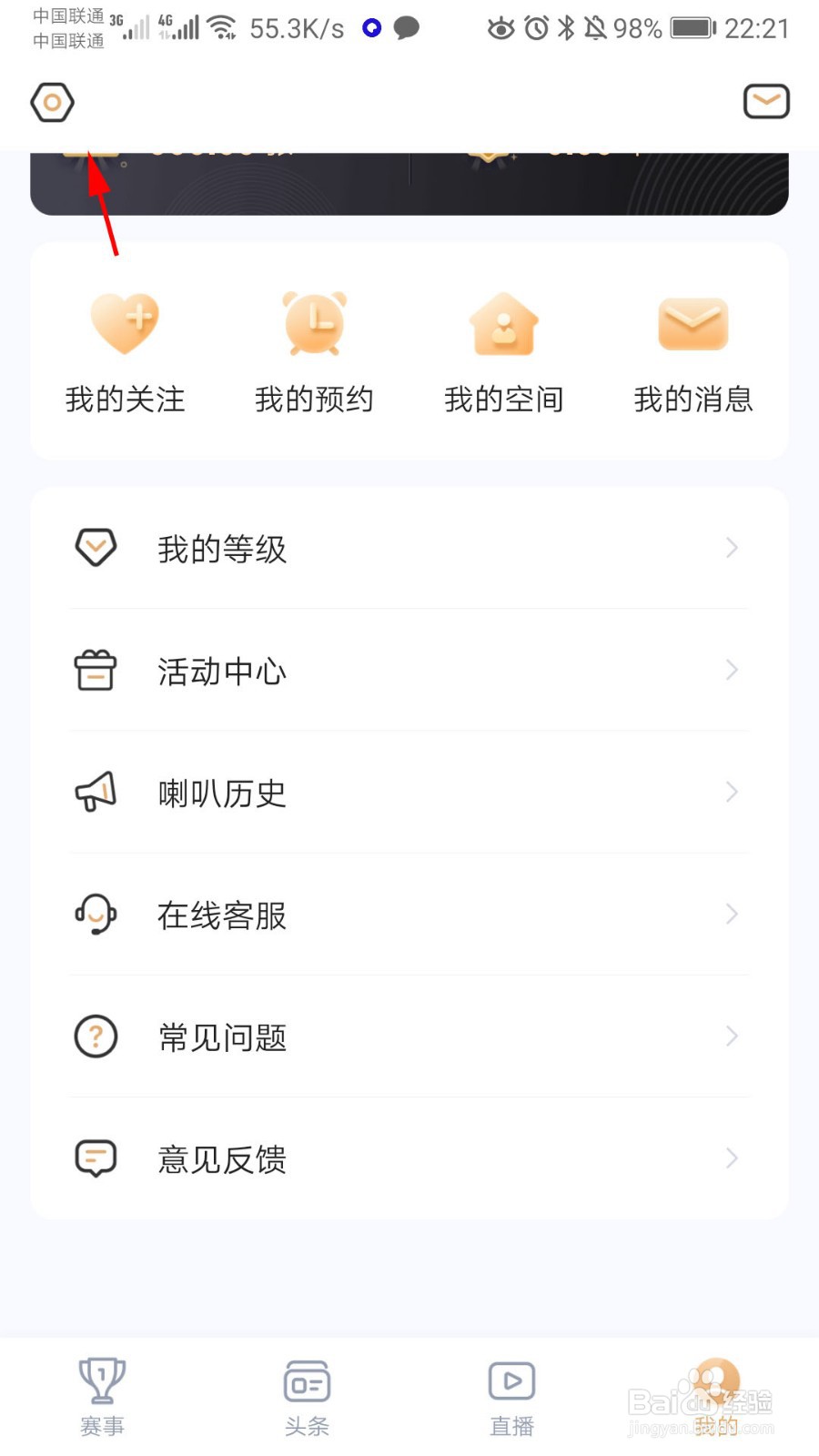The height and width of the screenshot is (1456, 819).
Task: Open 意见反馈
Action: click(409, 1158)
